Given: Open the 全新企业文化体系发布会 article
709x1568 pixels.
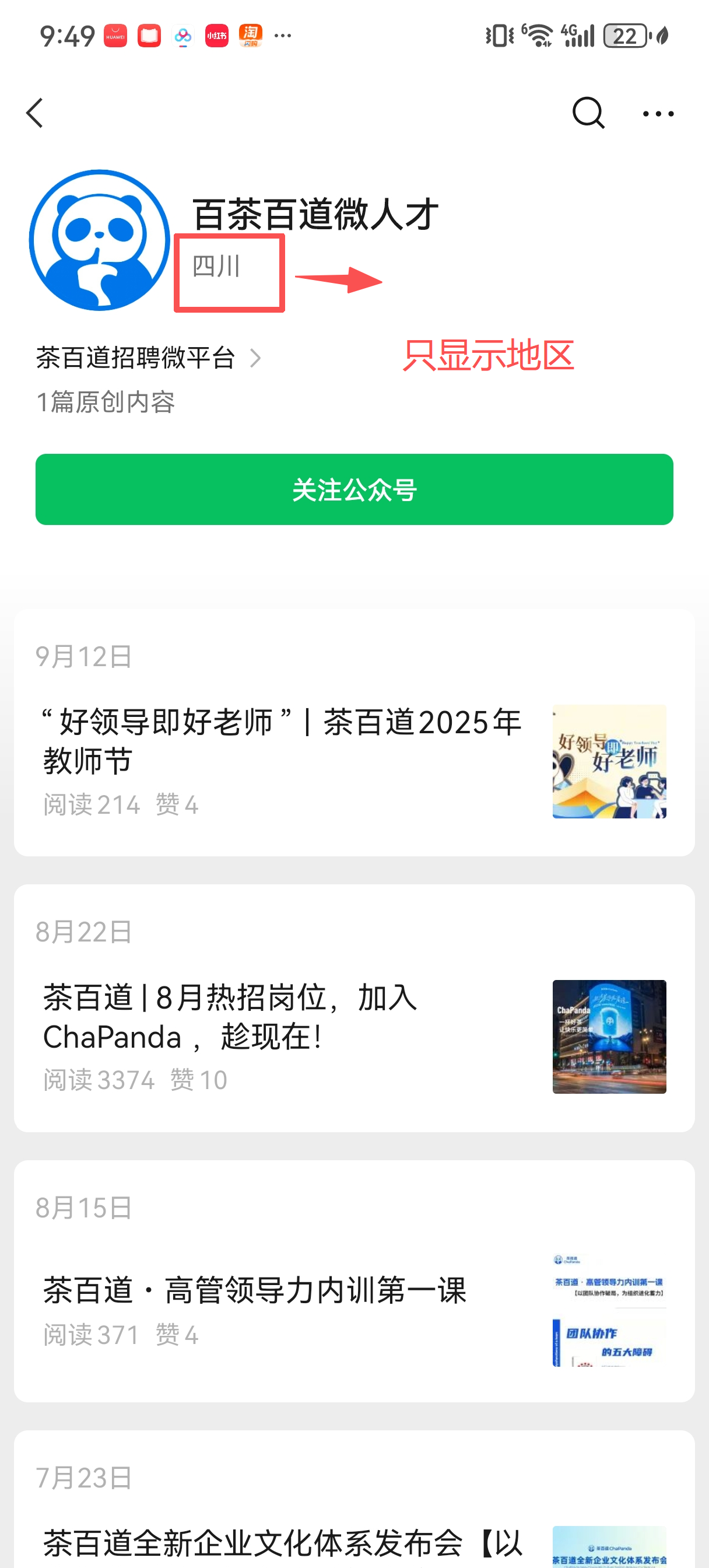Looking at the screenshot, I should [x=283, y=1542].
